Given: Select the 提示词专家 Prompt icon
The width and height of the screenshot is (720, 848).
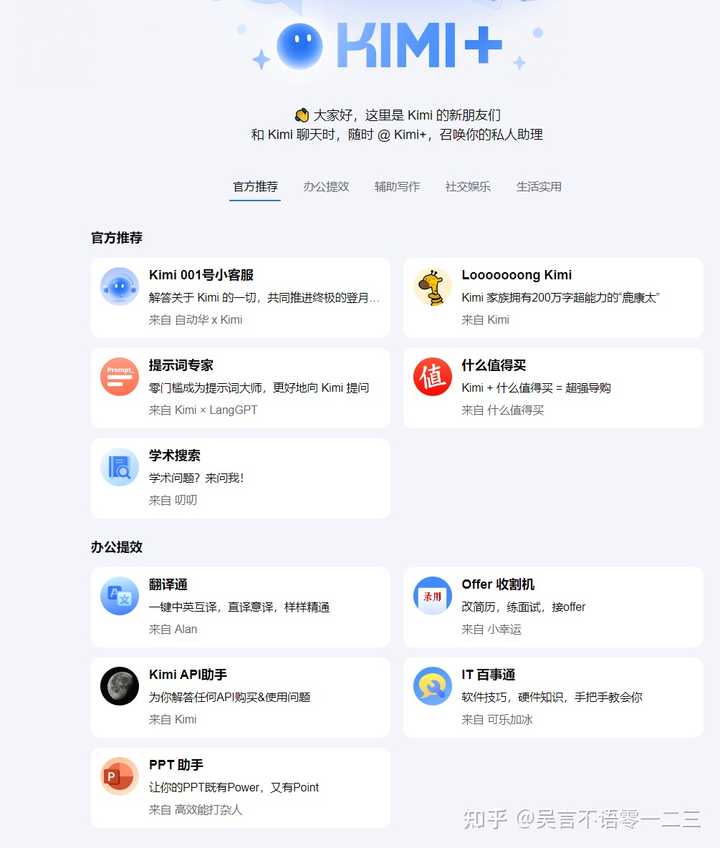Looking at the screenshot, I should 119,375.
